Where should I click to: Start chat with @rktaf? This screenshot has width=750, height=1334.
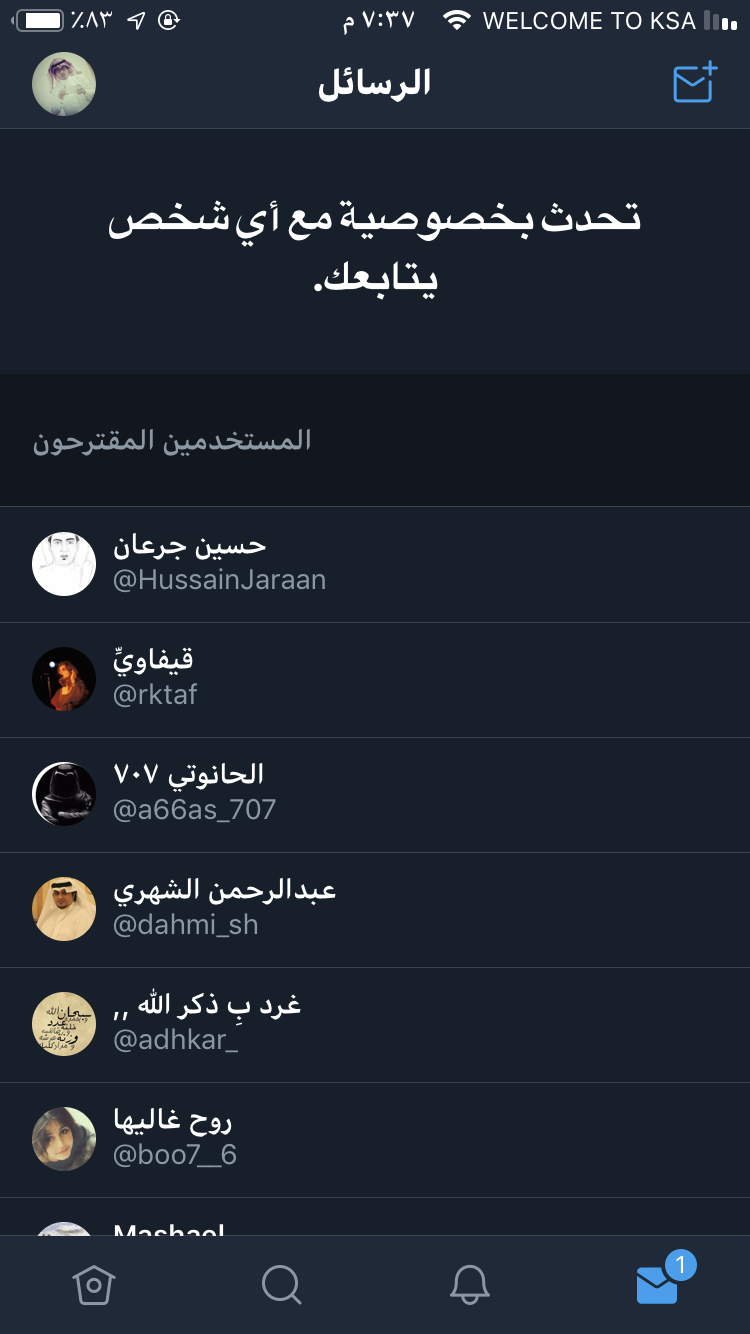click(x=375, y=680)
